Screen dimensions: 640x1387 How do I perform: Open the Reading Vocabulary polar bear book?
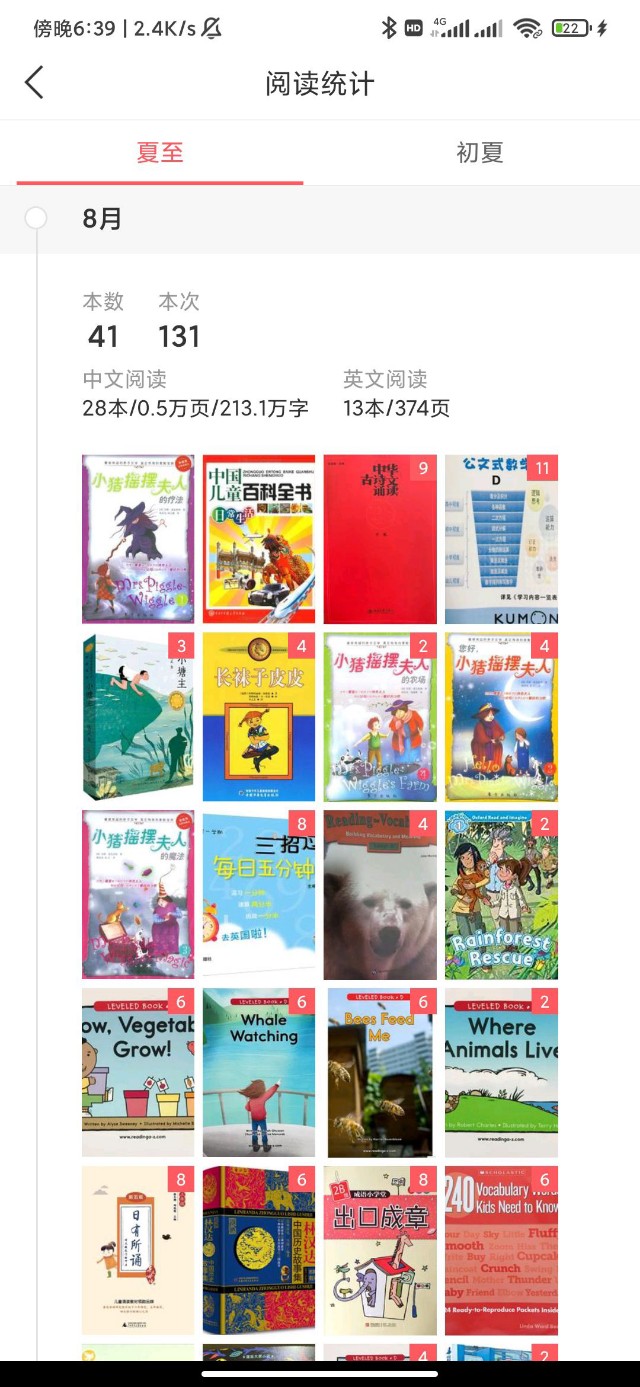[x=380, y=895]
